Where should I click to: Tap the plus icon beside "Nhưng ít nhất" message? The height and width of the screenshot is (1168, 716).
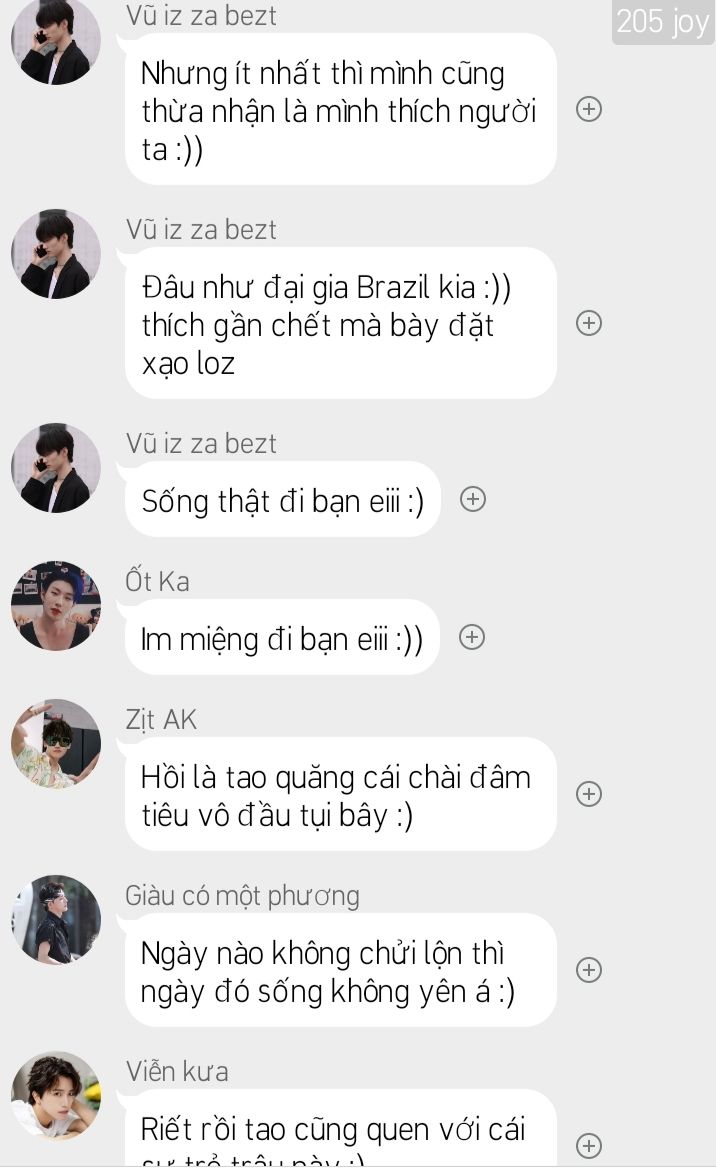tap(589, 110)
